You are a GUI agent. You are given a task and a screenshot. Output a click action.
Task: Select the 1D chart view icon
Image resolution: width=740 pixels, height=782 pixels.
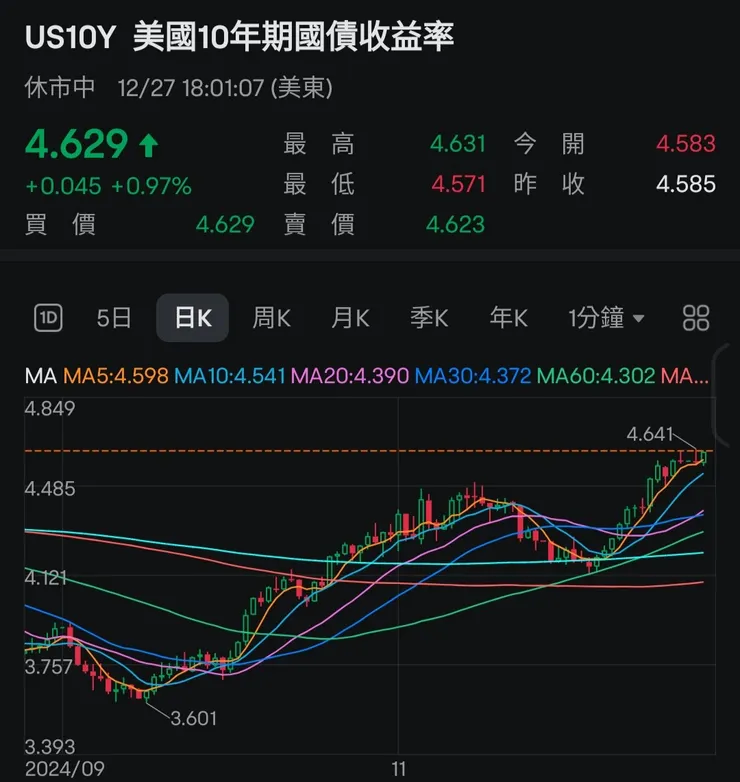pyautogui.click(x=48, y=317)
